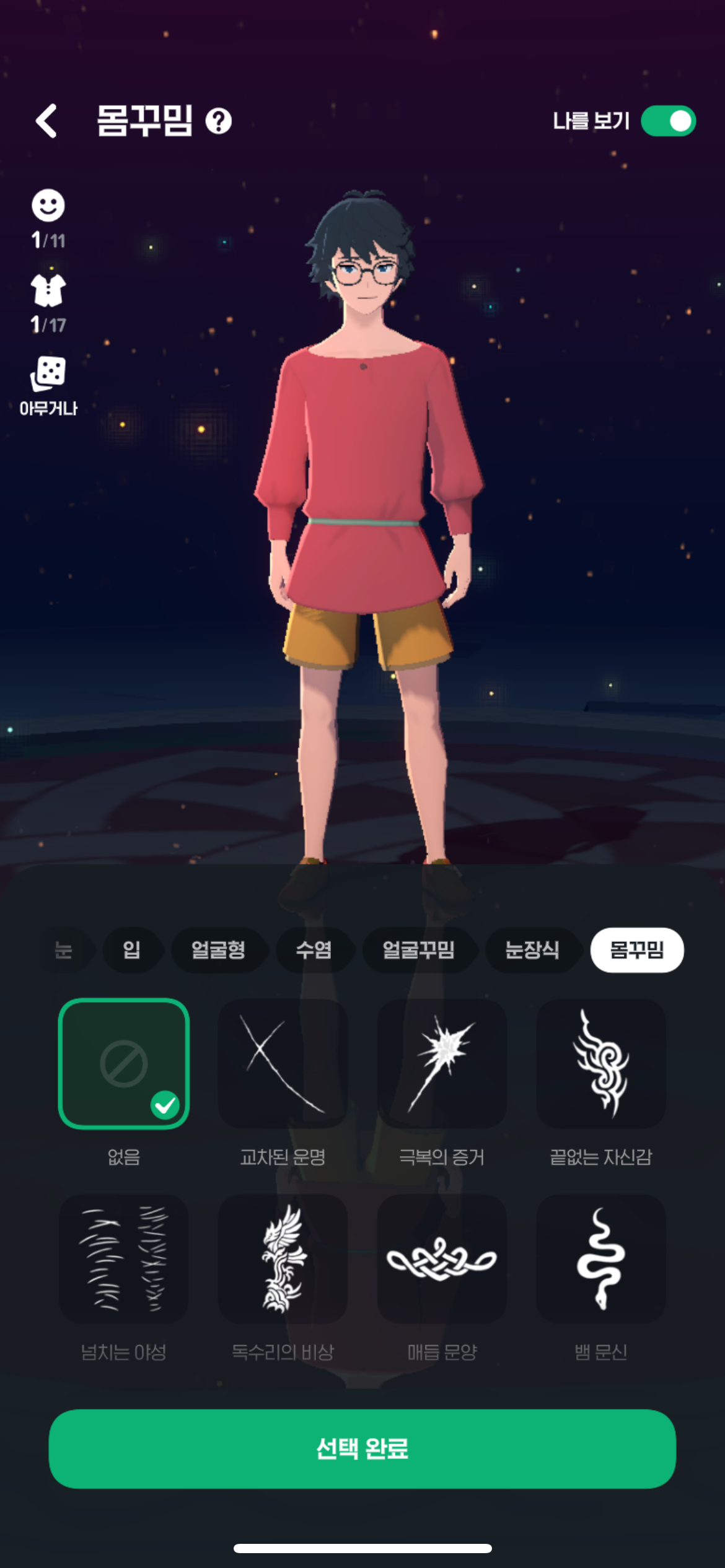Confirm with the 선택 완료 button
Screen dimensions: 725x1568
[x=362, y=1448]
